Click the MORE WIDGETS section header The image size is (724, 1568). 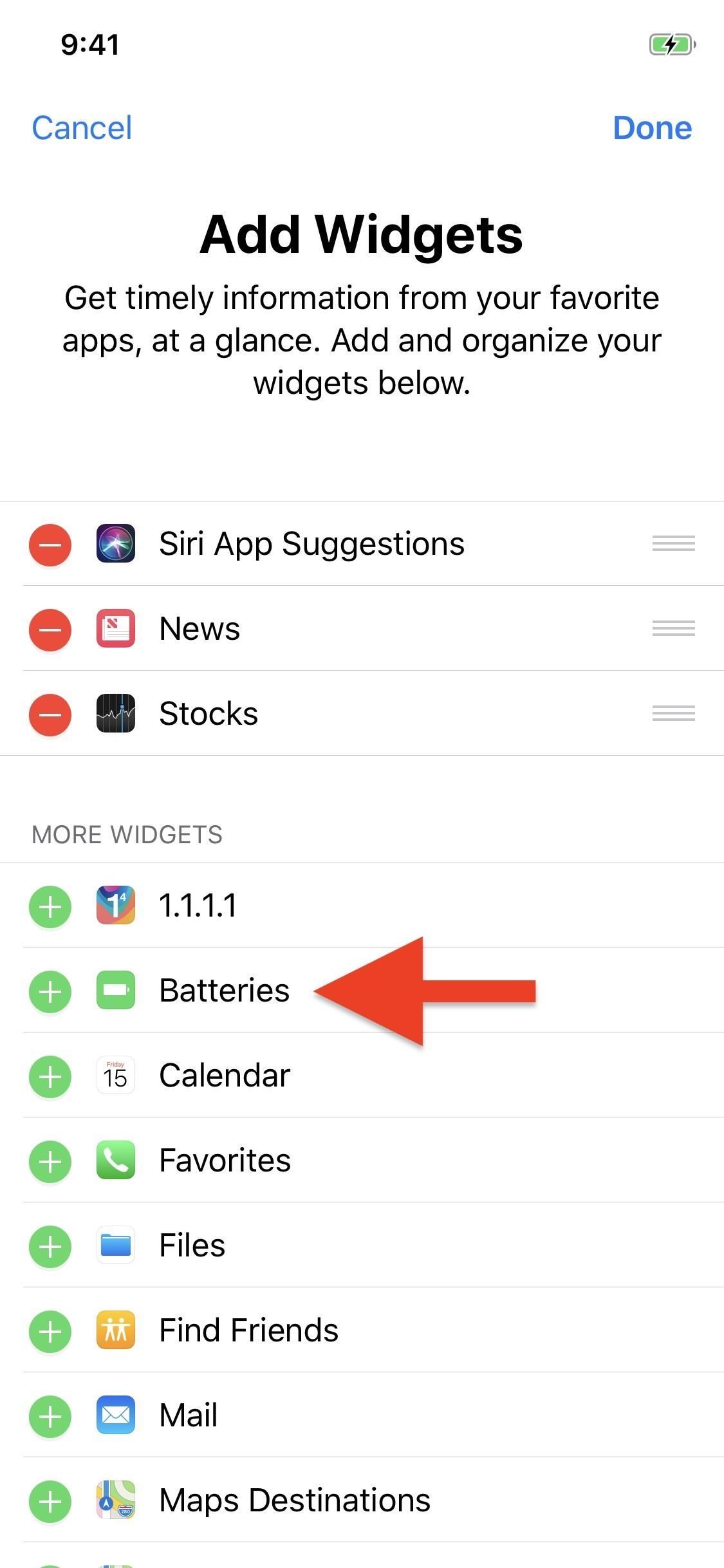click(x=127, y=834)
